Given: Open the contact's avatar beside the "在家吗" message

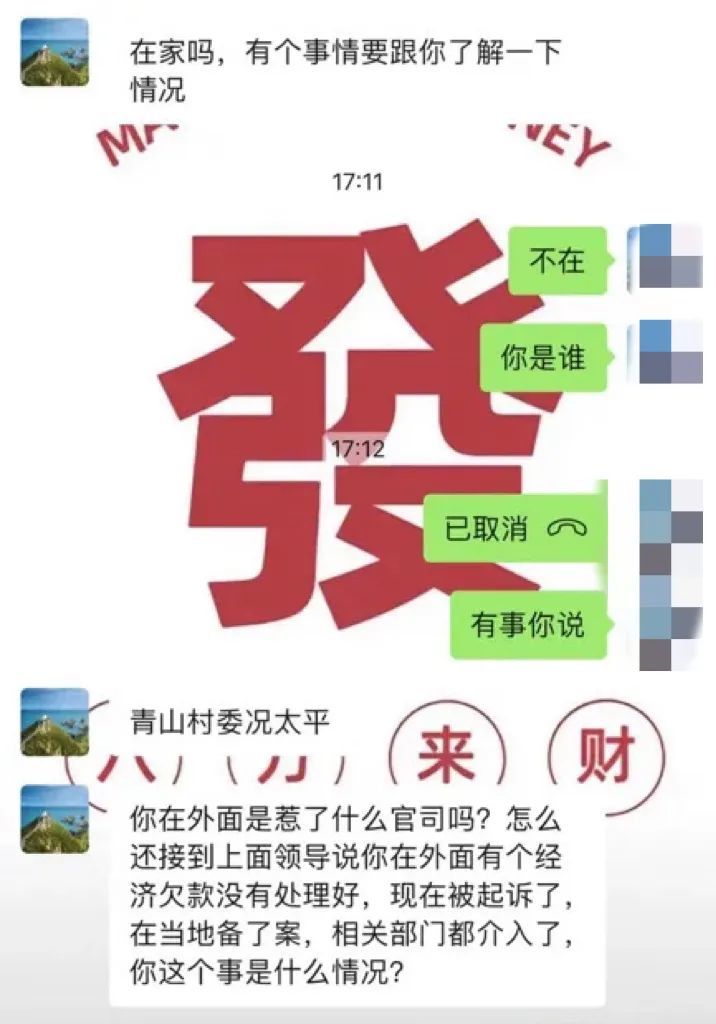Looking at the screenshot, I should tap(54, 52).
